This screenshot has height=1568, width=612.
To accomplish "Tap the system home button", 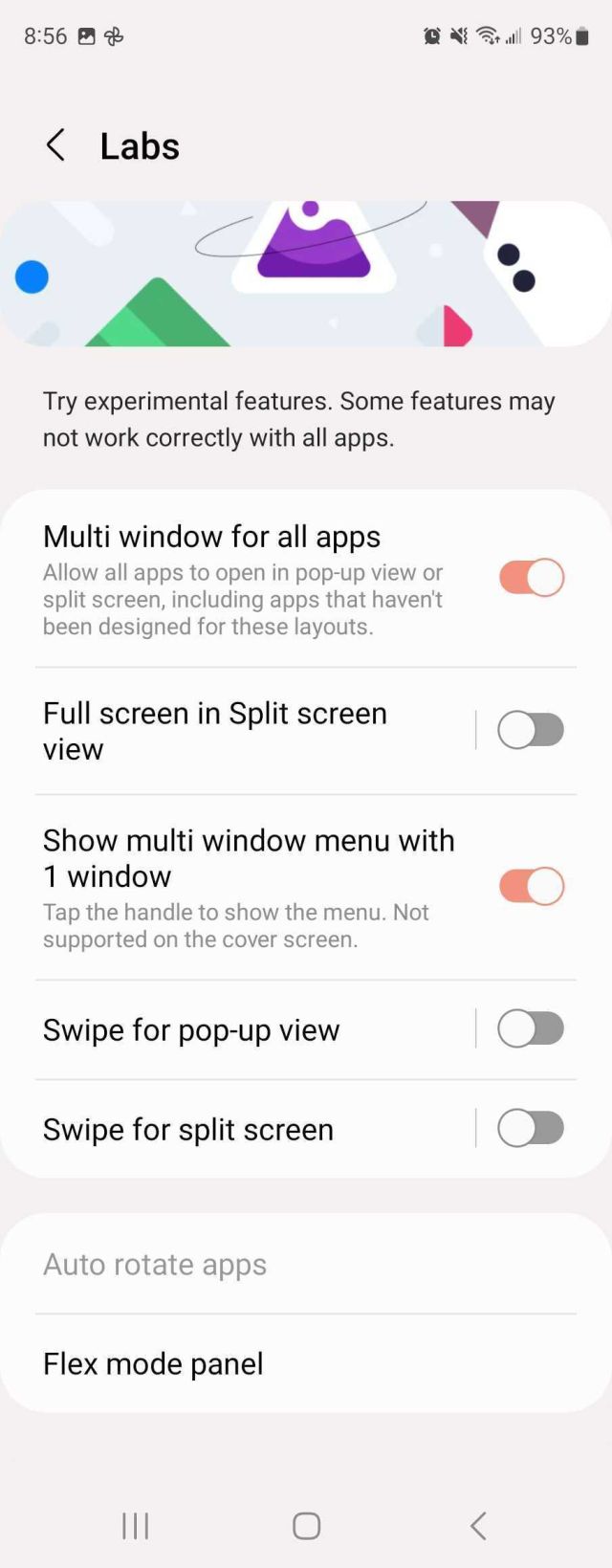I will click(x=306, y=1526).
